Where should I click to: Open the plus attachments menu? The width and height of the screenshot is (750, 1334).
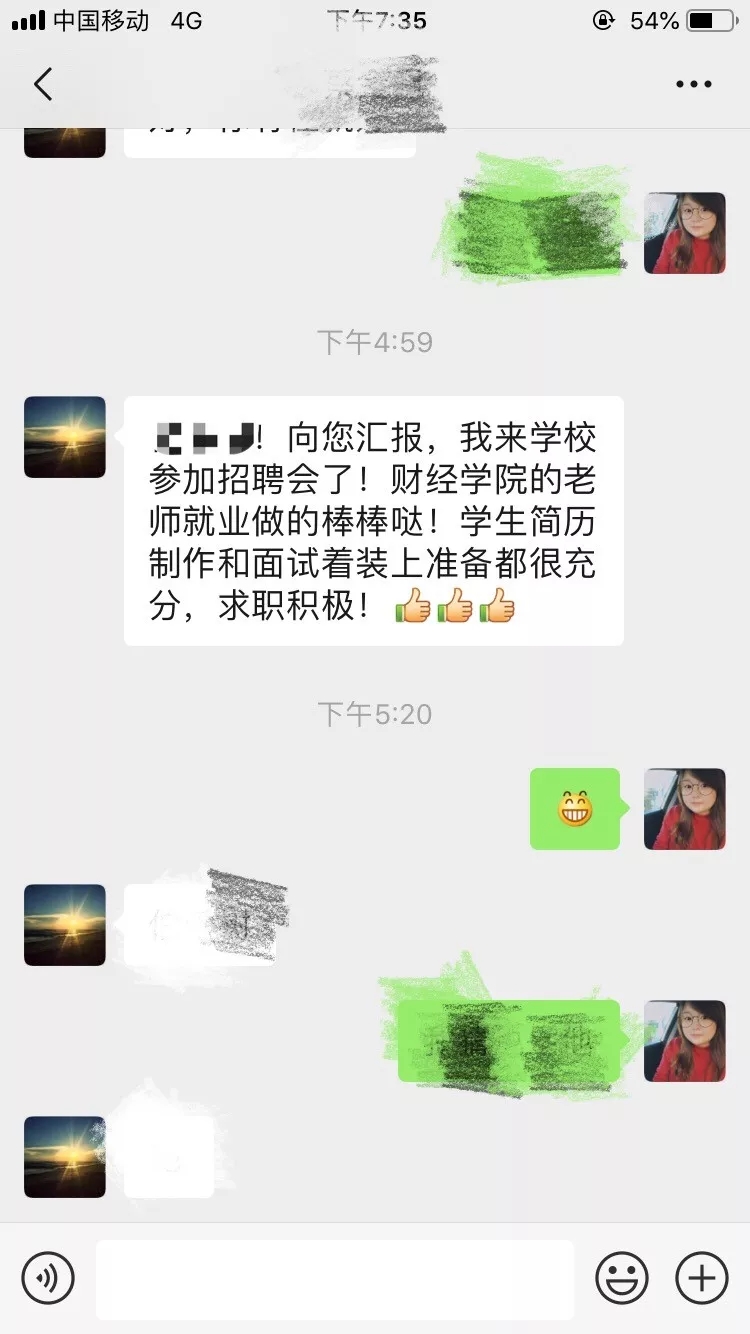click(x=702, y=1277)
